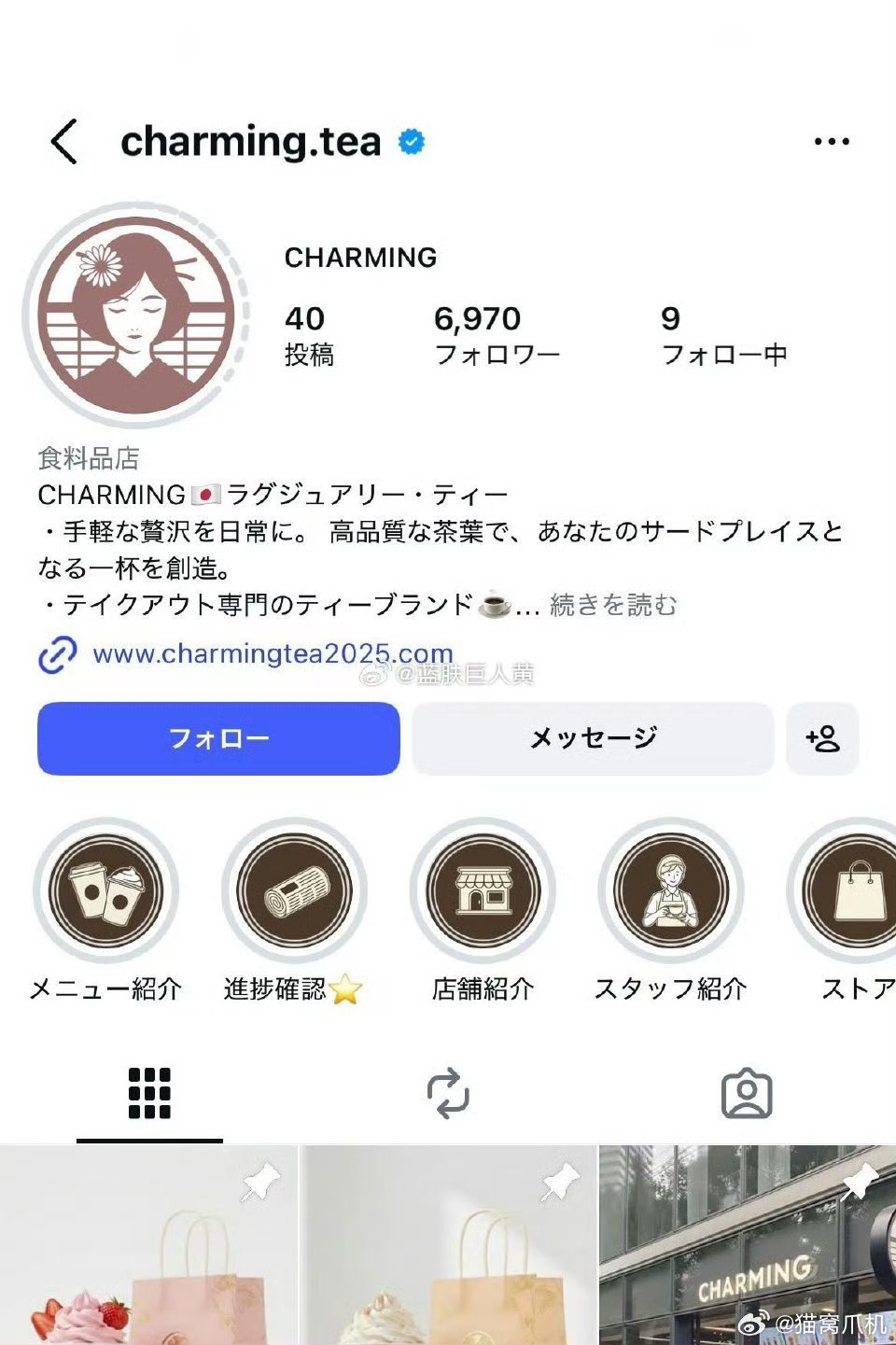The width and height of the screenshot is (896, 1345).
Task: Click the website link chain icon
Action: [x=56, y=653]
